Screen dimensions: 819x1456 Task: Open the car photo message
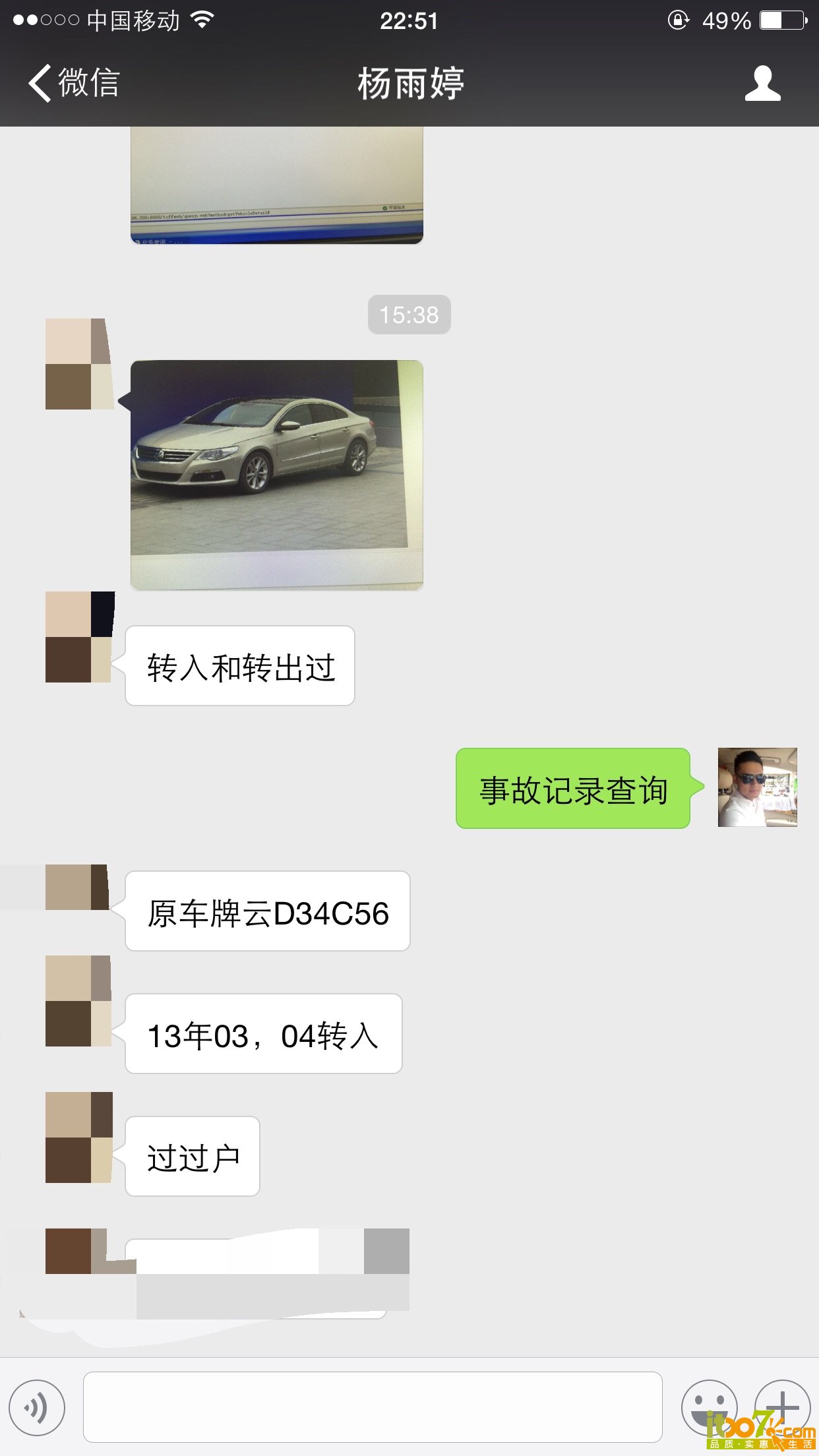(x=276, y=475)
